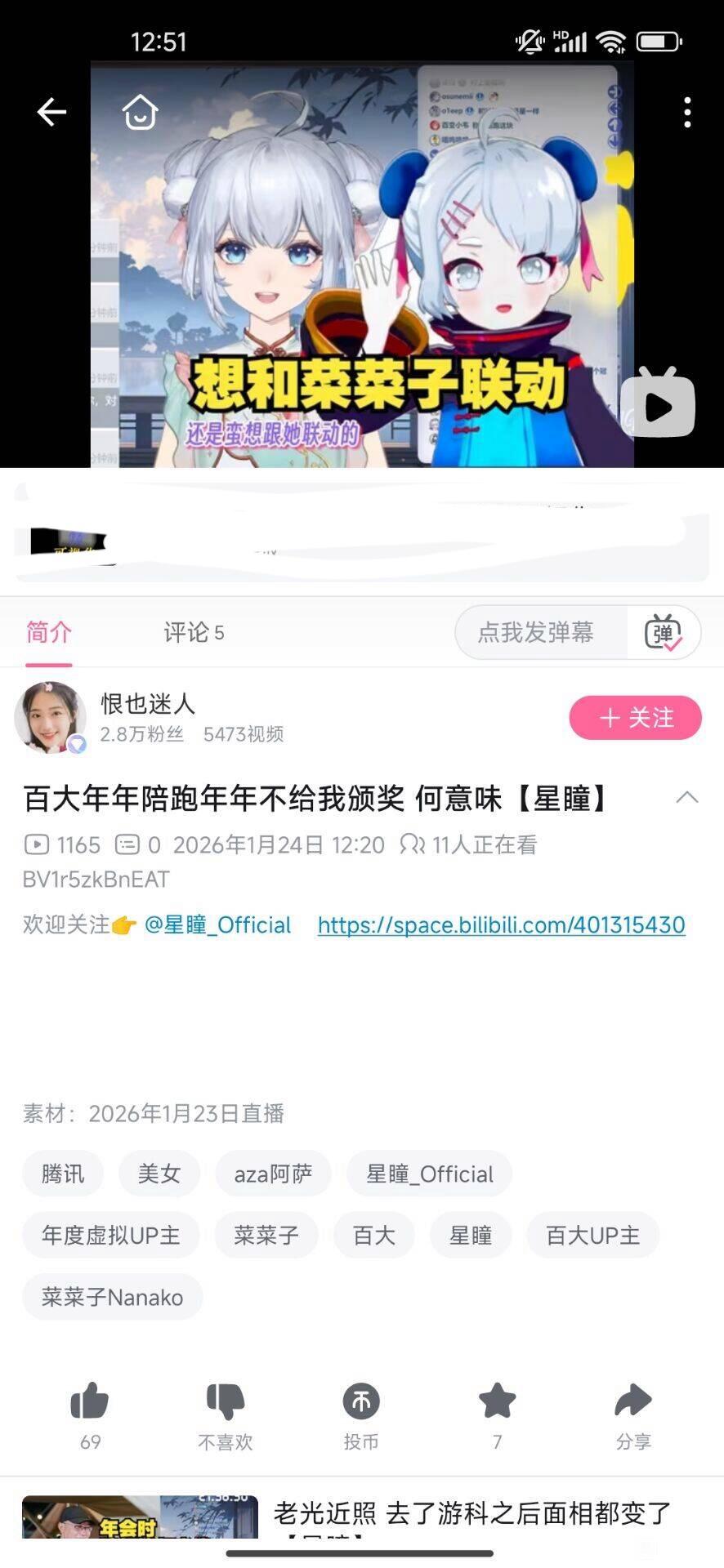Open the video overflow menu

point(687,112)
